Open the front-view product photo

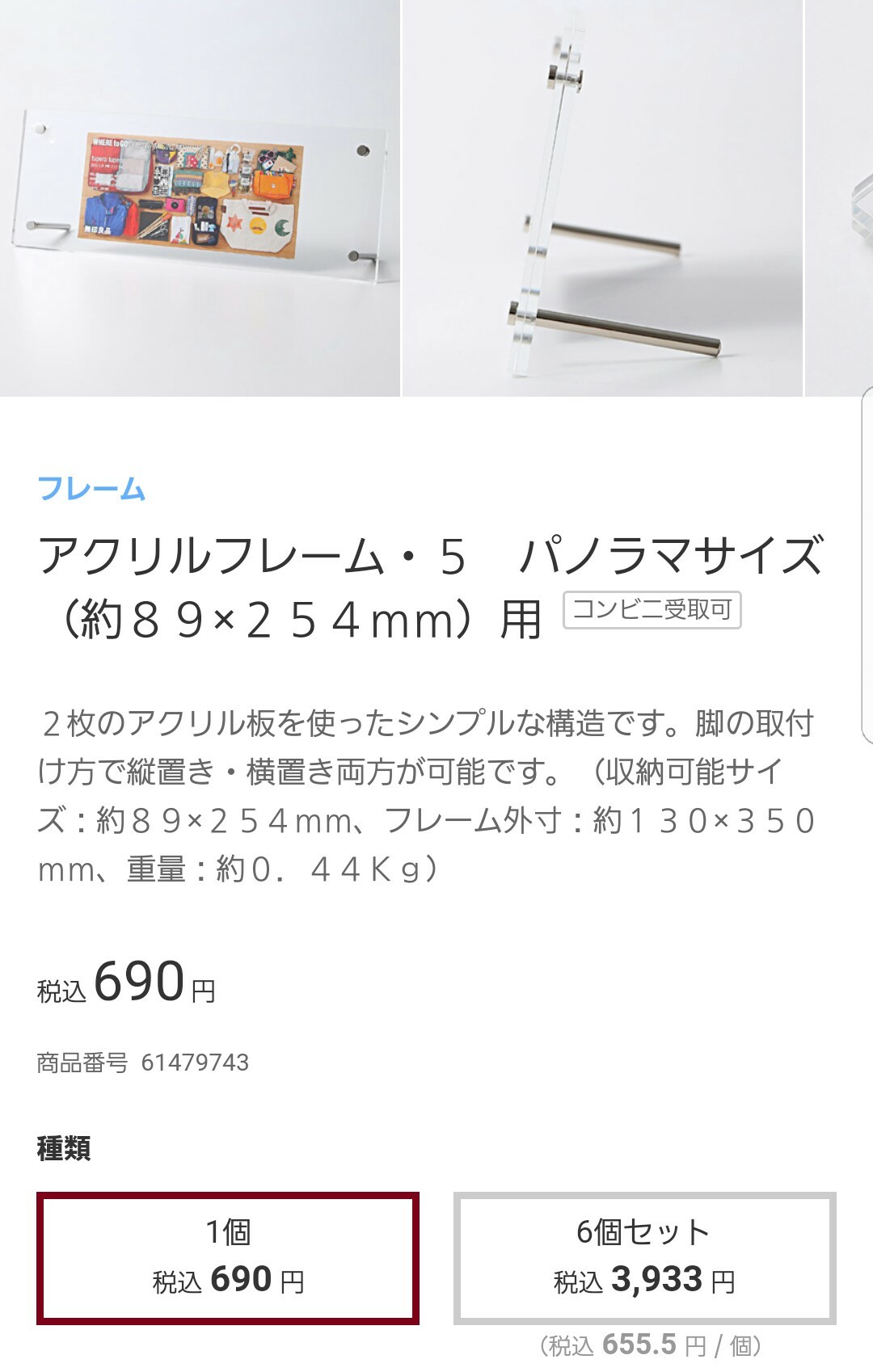200,198
